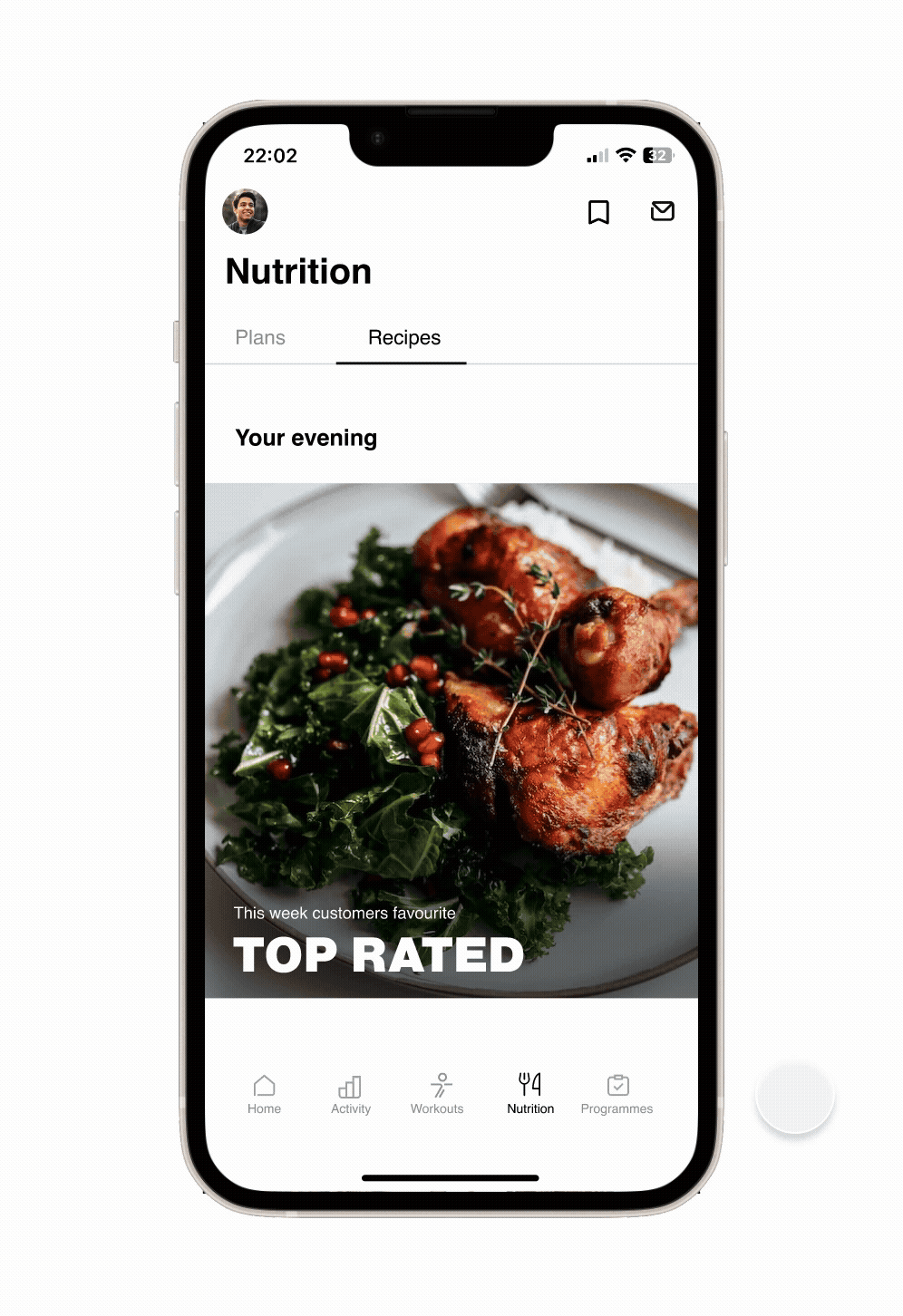Open the Activity tab
This screenshot has height=1316, width=903.
(351, 1094)
